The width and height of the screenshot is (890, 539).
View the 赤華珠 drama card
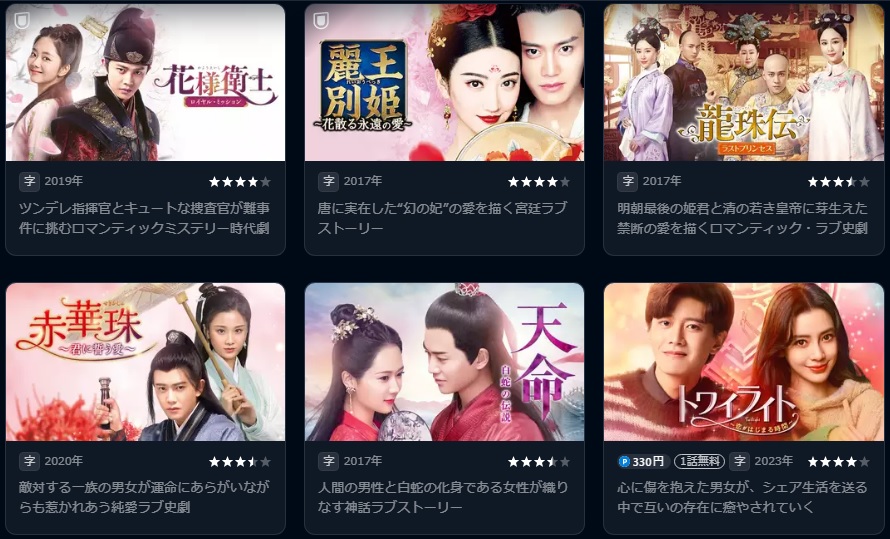pos(145,362)
